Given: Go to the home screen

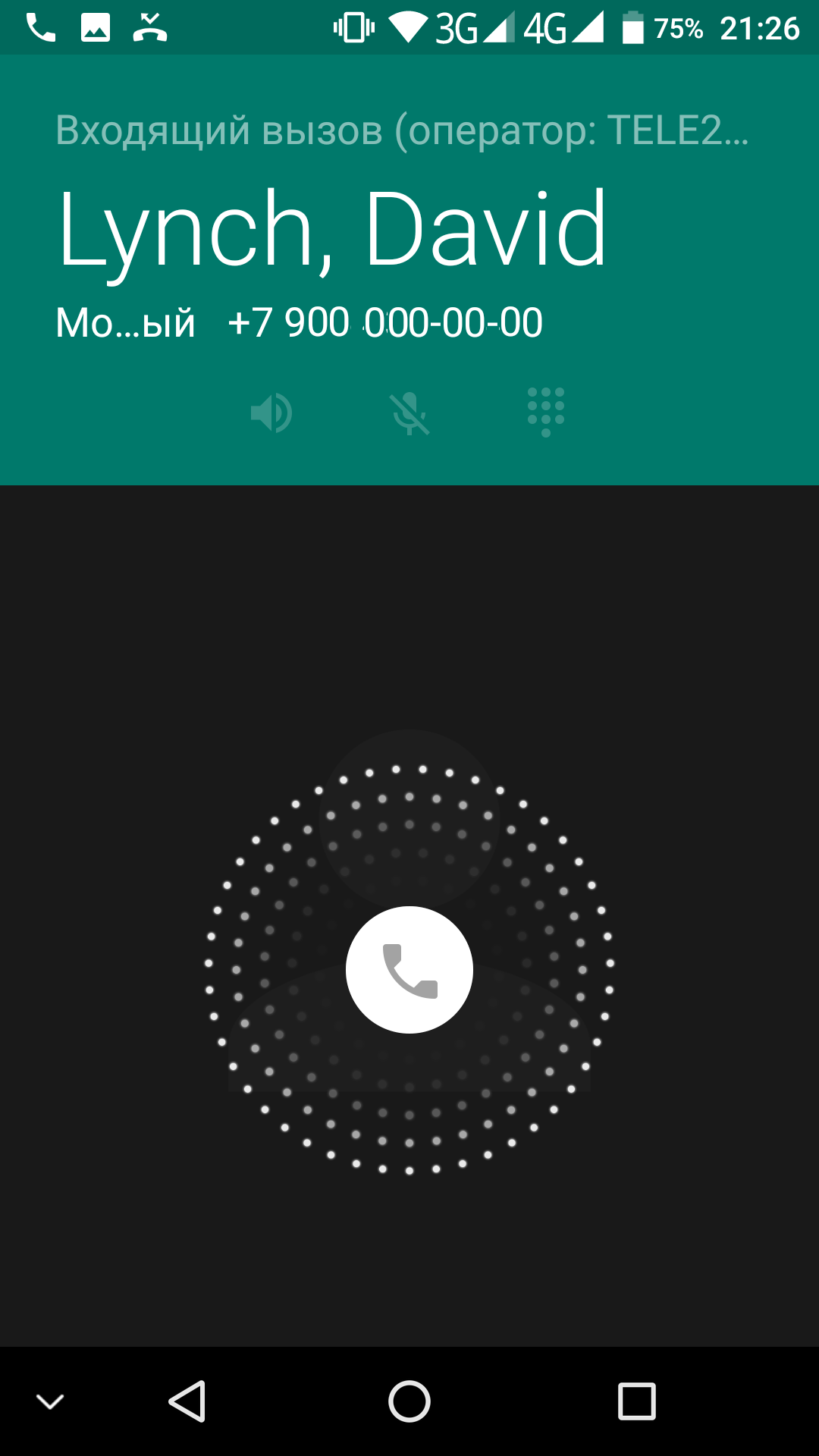Looking at the screenshot, I should [409, 1401].
